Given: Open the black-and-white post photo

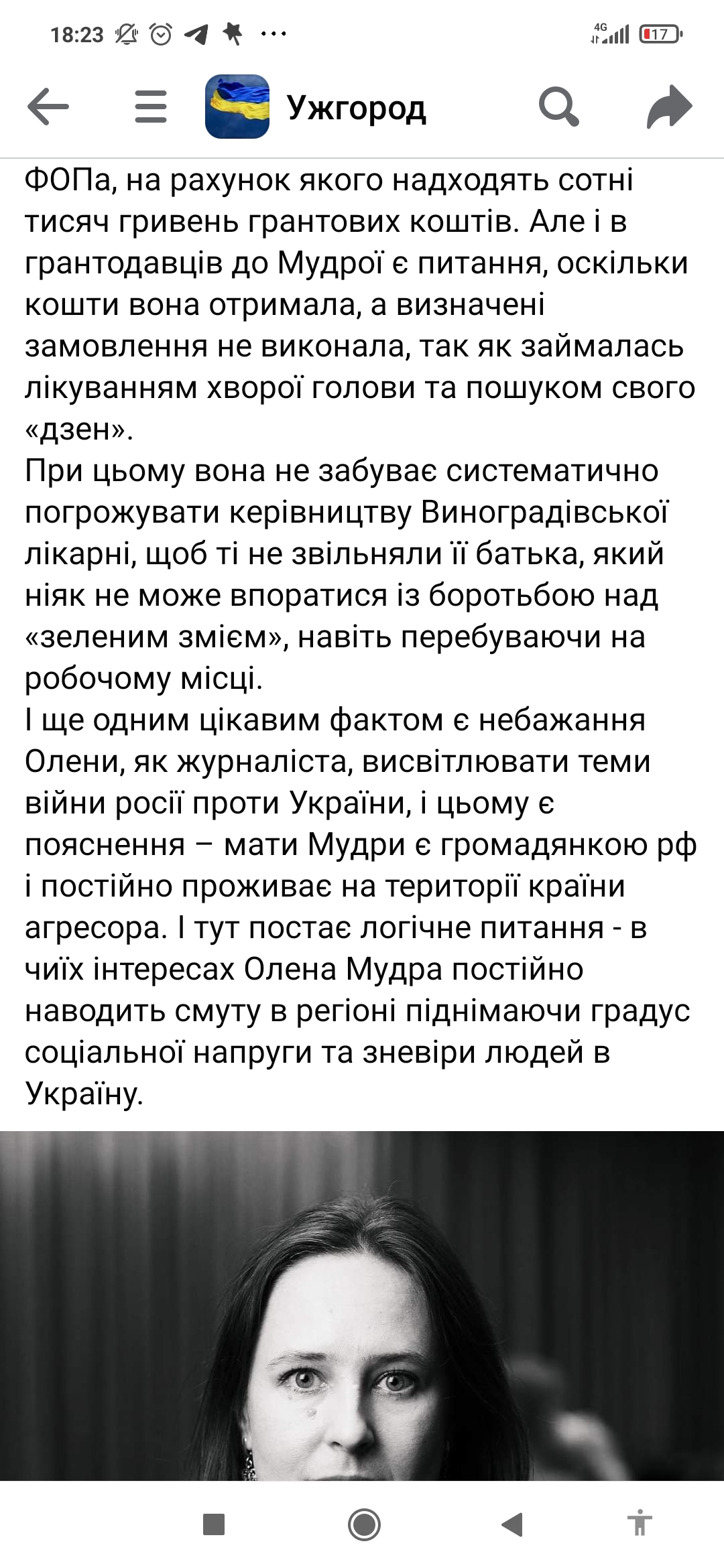Looking at the screenshot, I should pyautogui.click(x=362, y=1306).
